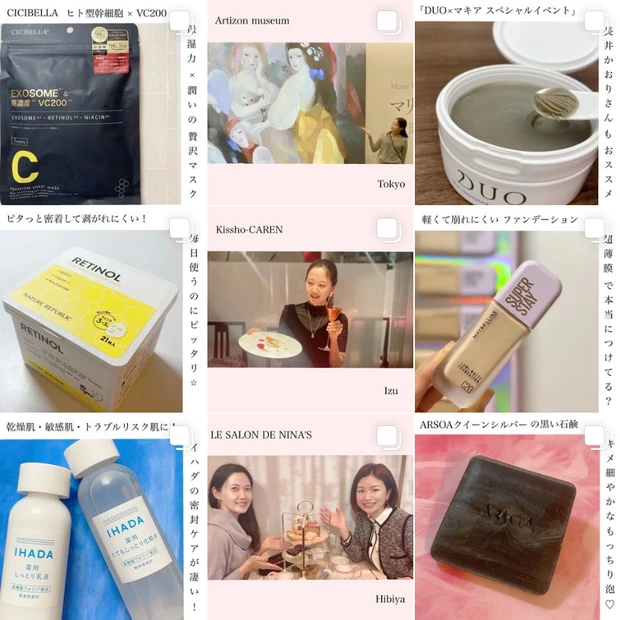Screen dimensions: 620x620
Task: View the LE SALON DE NINA'S Hibiya post
Action: [x=309, y=516]
